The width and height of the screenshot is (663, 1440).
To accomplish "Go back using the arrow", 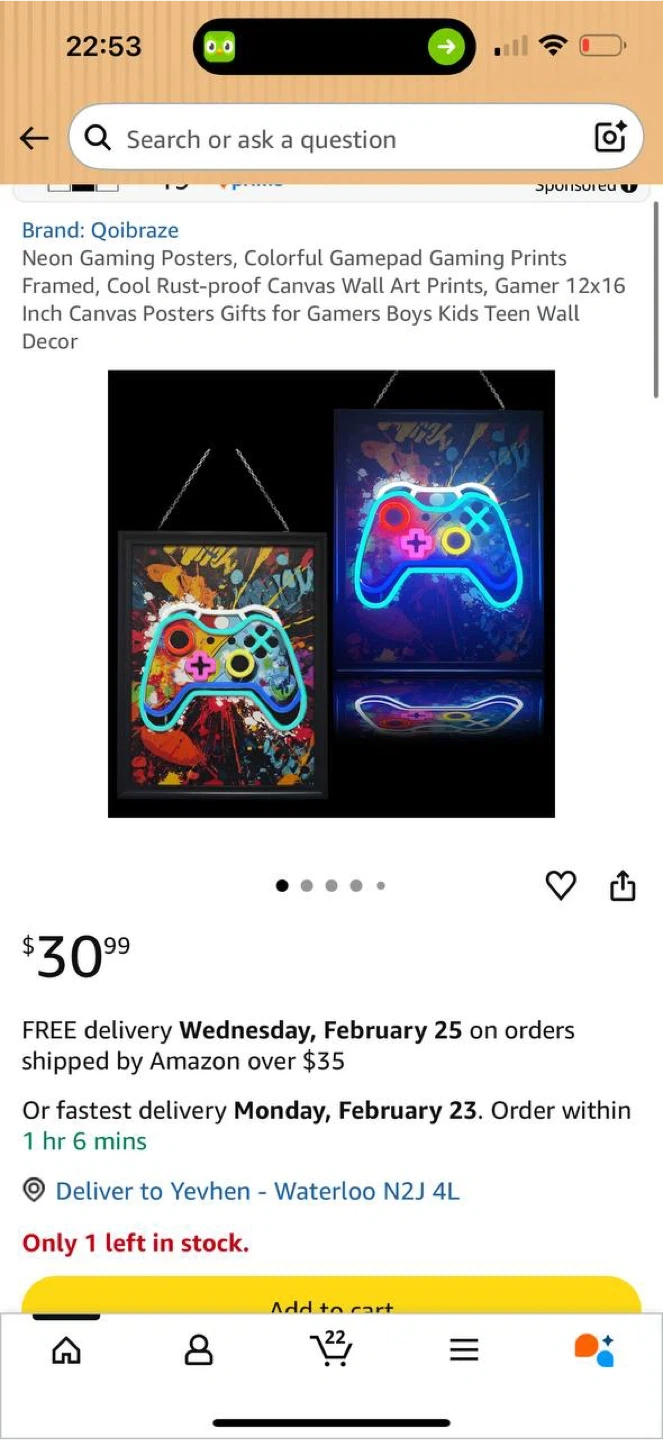I will point(34,139).
